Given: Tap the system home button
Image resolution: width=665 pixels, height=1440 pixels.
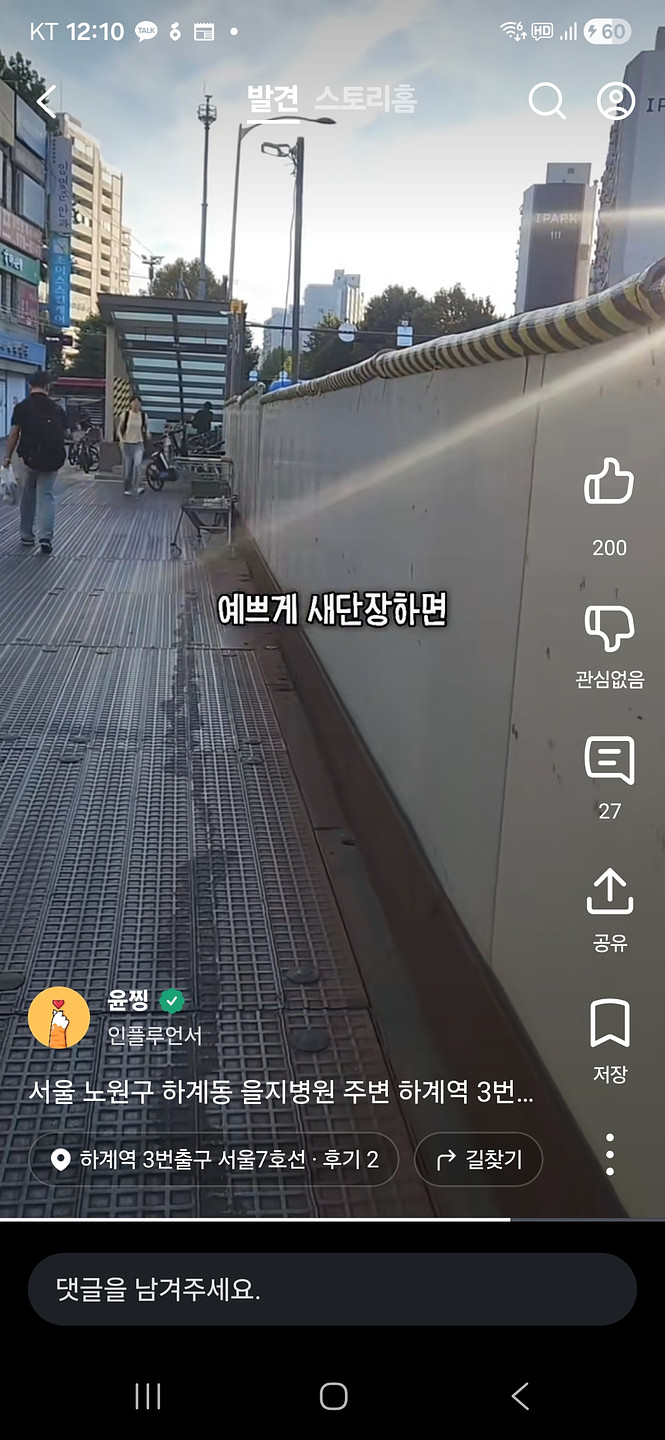Looking at the screenshot, I should 333,1396.
